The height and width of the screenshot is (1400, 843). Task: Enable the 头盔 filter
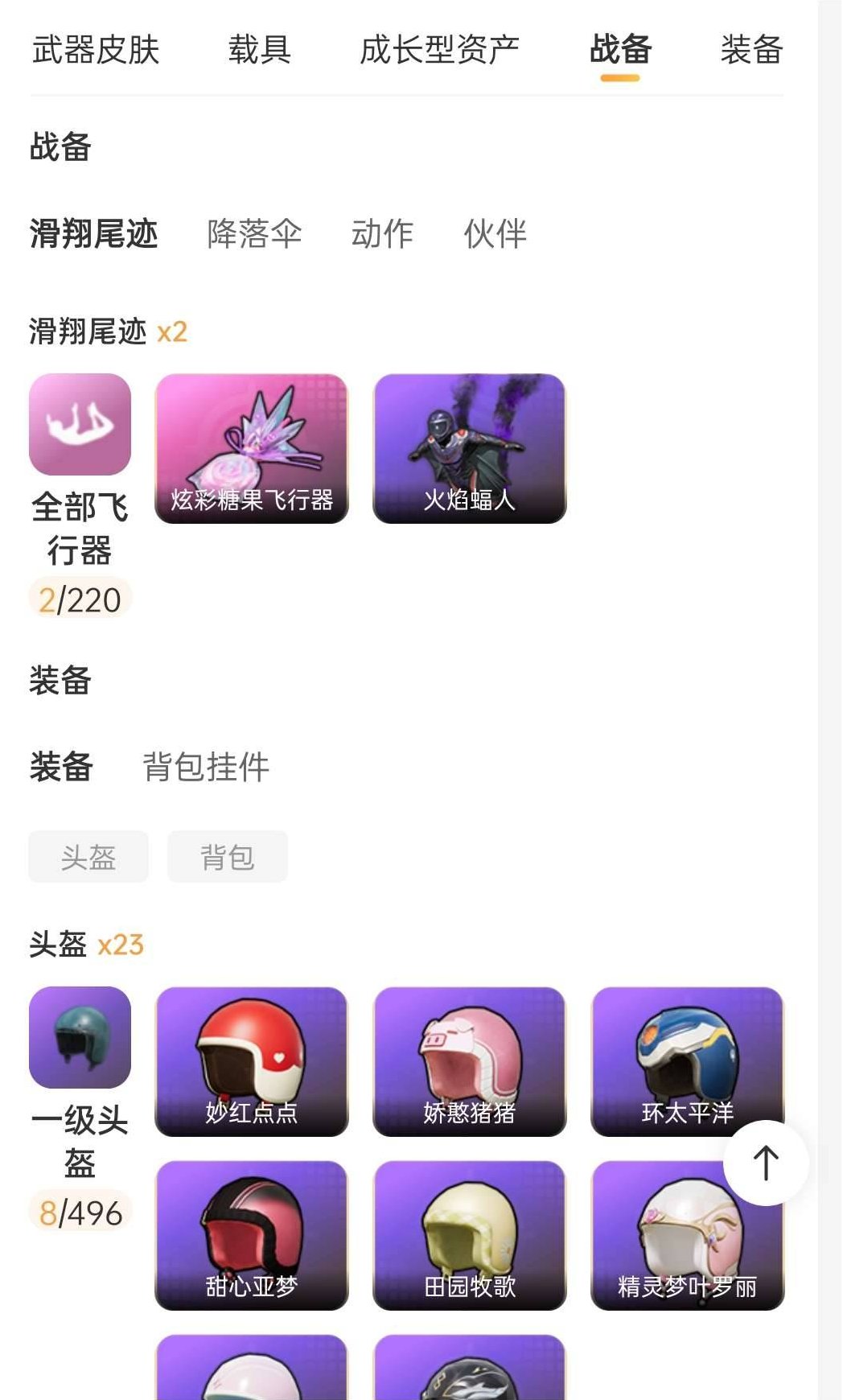click(x=88, y=856)
